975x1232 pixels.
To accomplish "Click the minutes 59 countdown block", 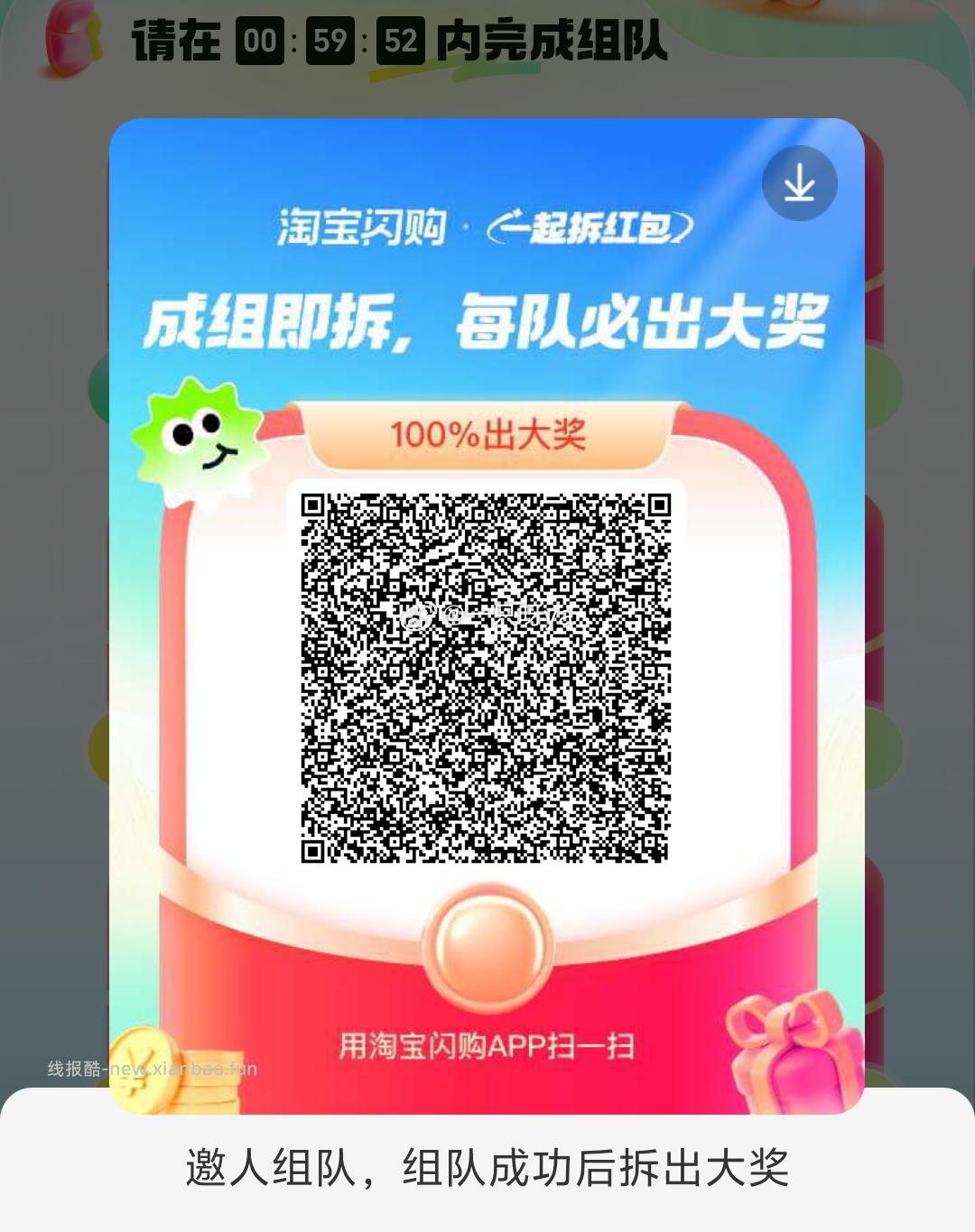I will click(x=330, y=41).
